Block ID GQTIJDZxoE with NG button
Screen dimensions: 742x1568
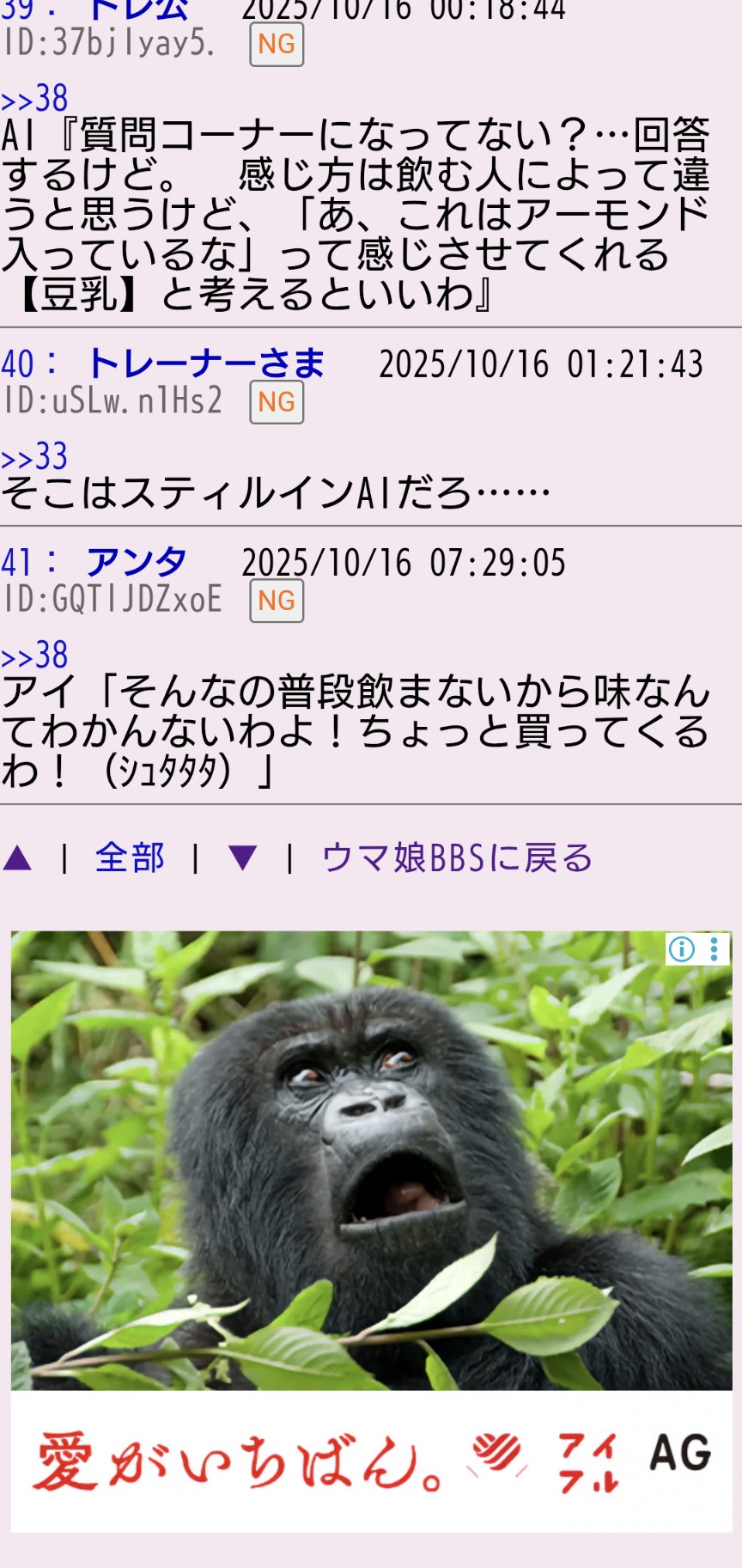point(277,600)
